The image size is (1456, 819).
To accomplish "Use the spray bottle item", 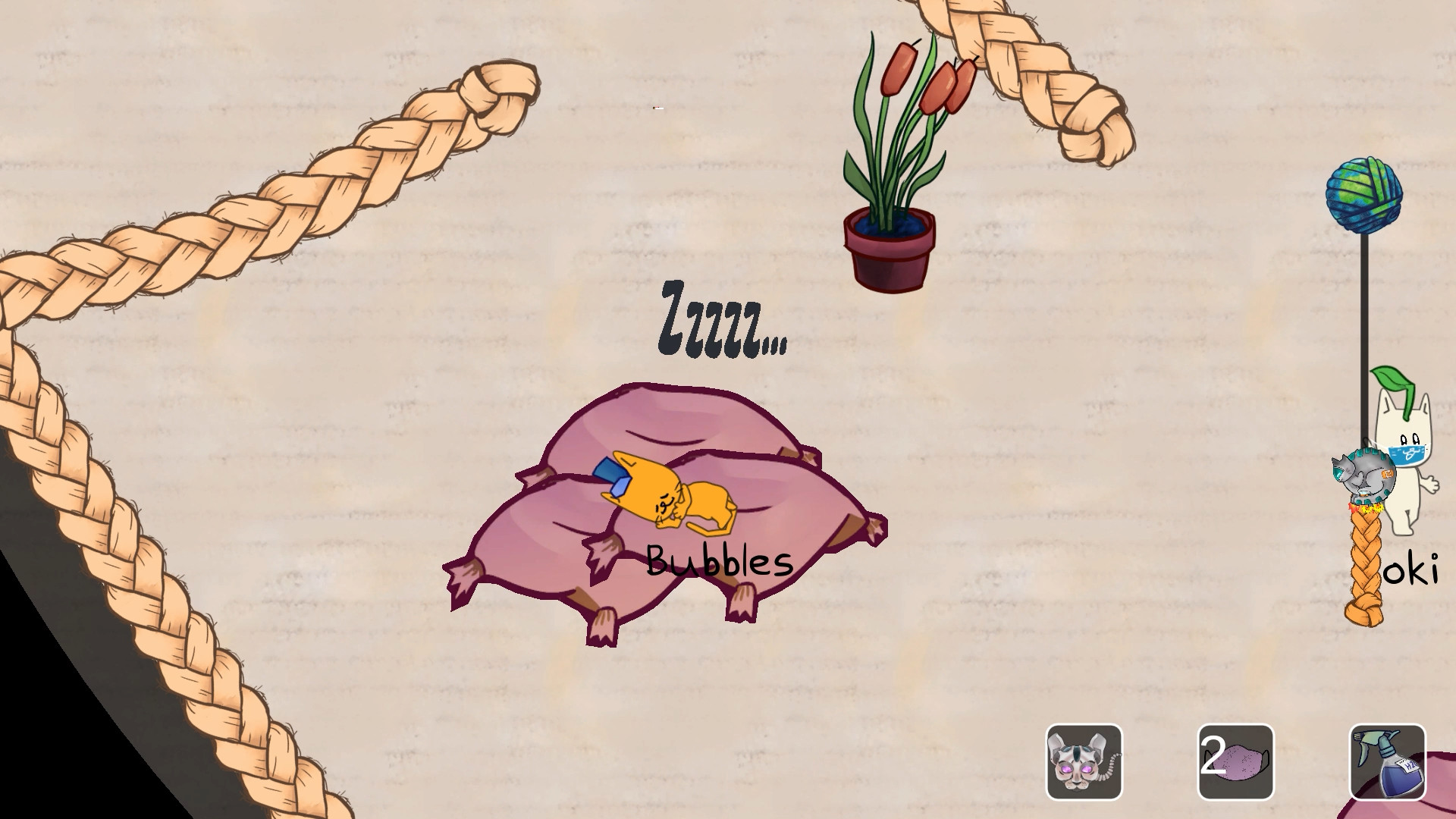I will tap(1387, 761).
